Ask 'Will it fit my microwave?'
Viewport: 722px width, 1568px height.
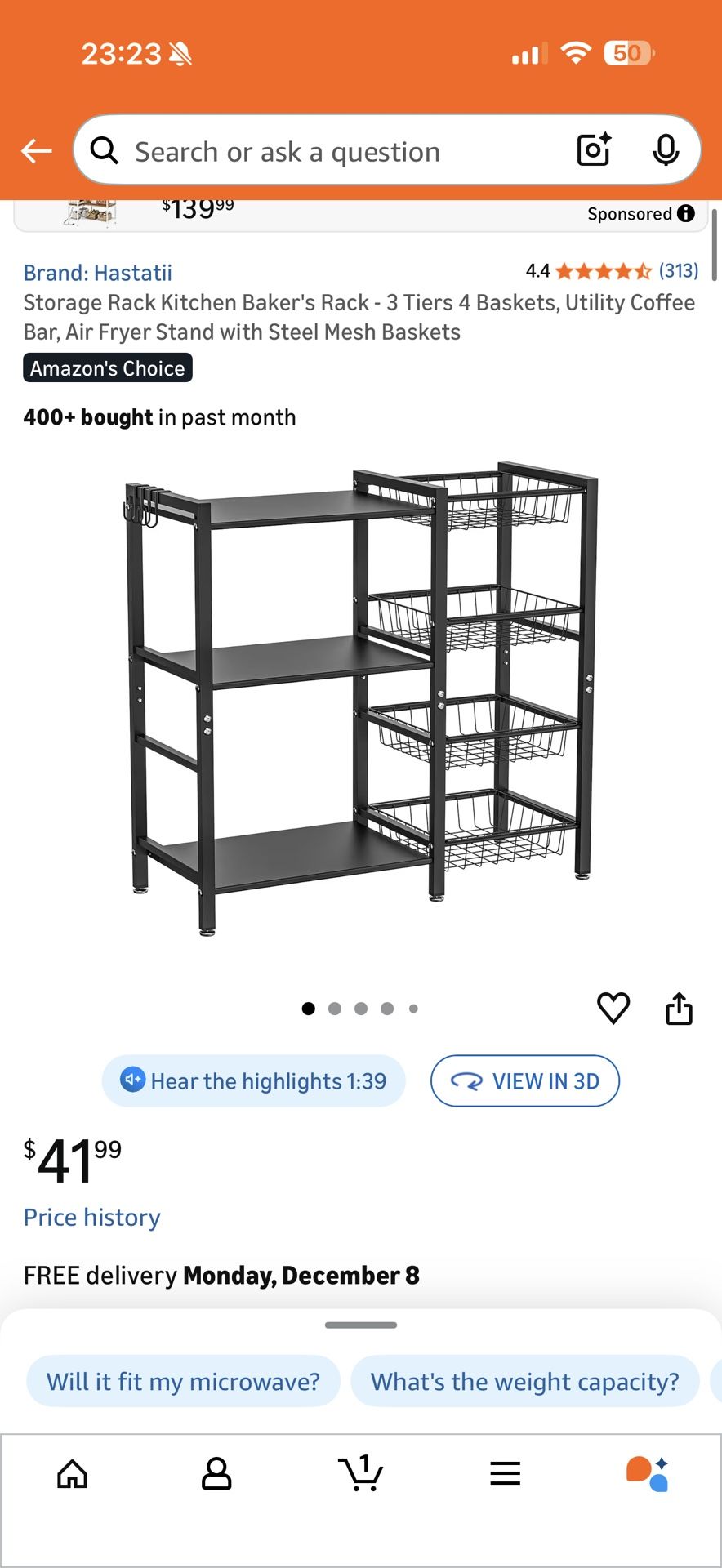183,1381
